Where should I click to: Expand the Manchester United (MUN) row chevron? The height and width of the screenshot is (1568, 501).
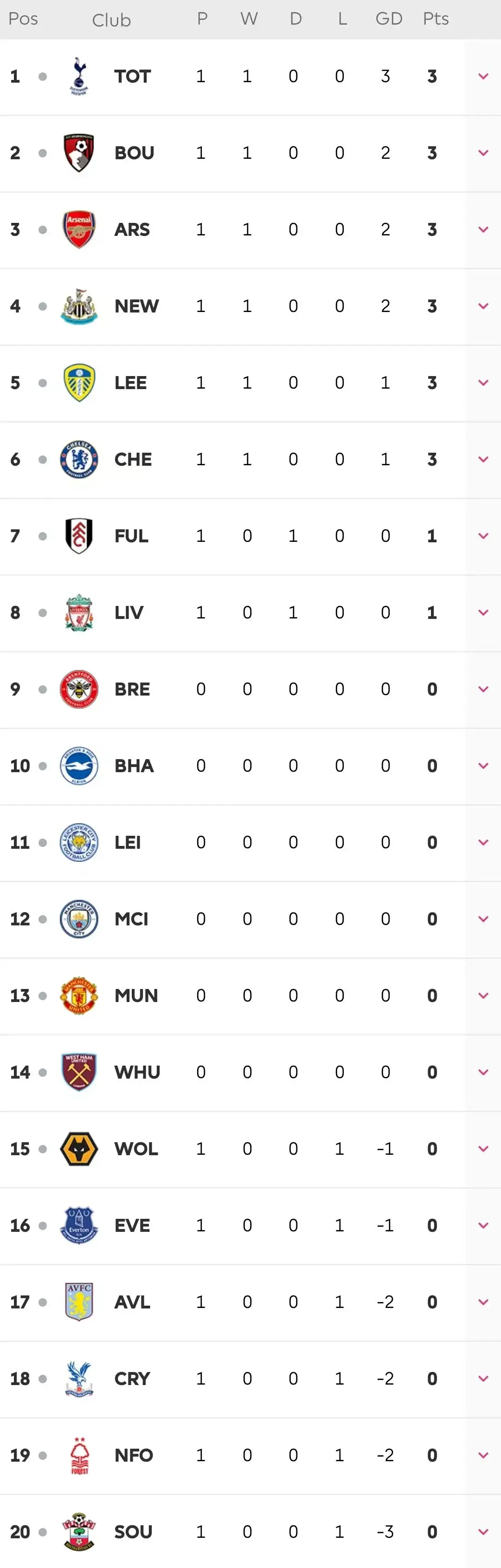point(483,996)
